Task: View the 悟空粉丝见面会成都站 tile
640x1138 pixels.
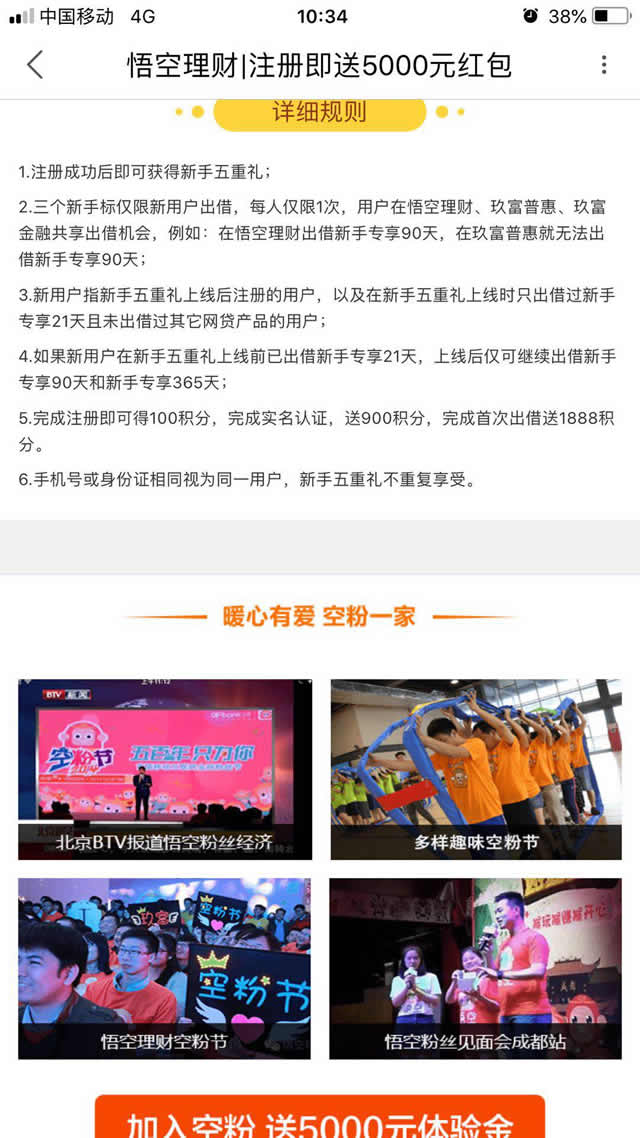Action: click(x=476, y=968)
